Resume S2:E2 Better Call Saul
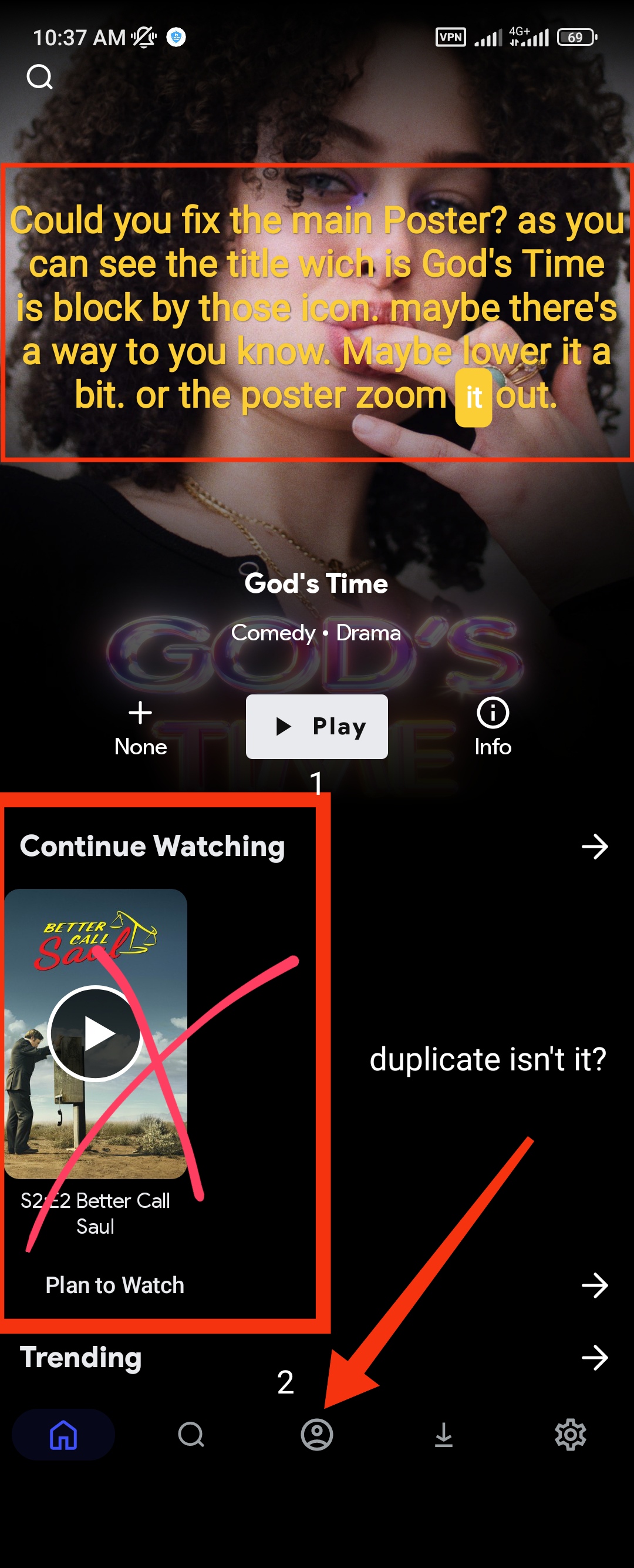 pos(95,1033)
